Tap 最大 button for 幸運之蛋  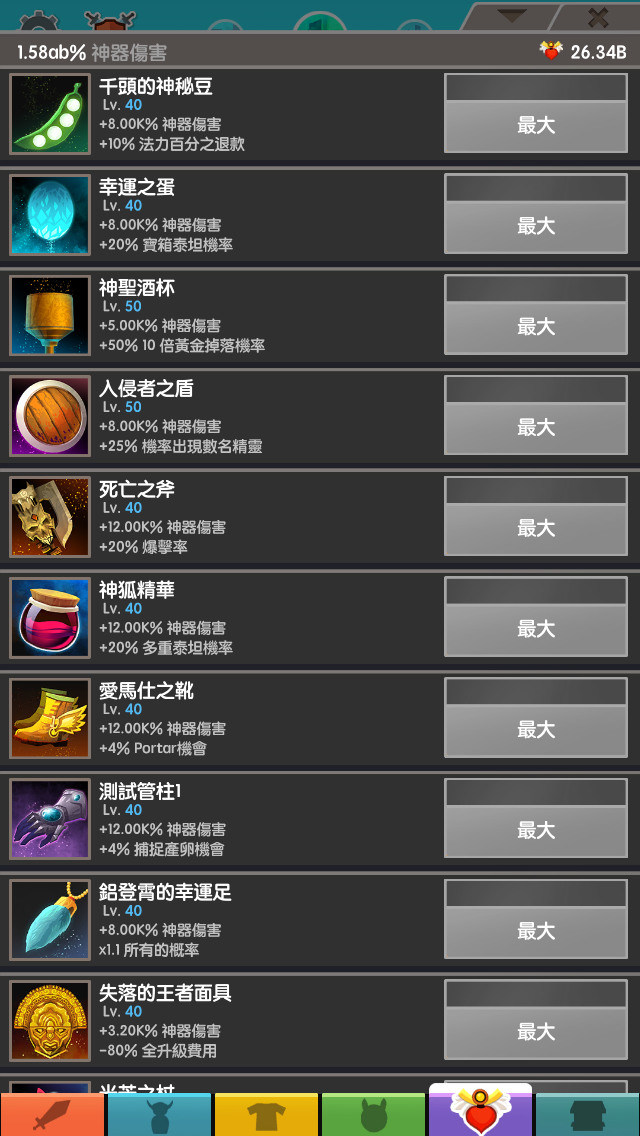pos(536,214)
